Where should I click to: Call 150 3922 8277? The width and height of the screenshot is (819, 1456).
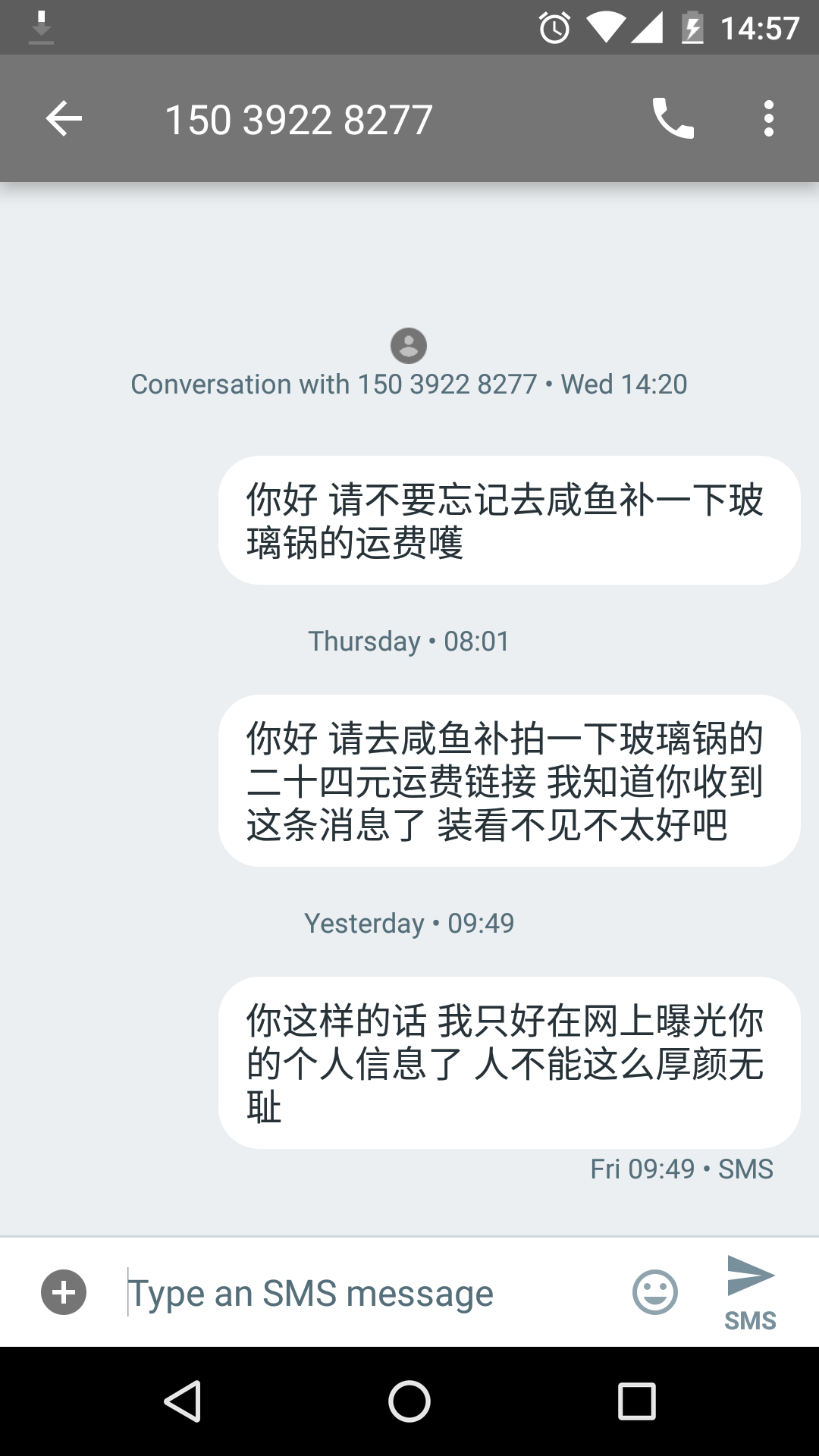(673, 119)
